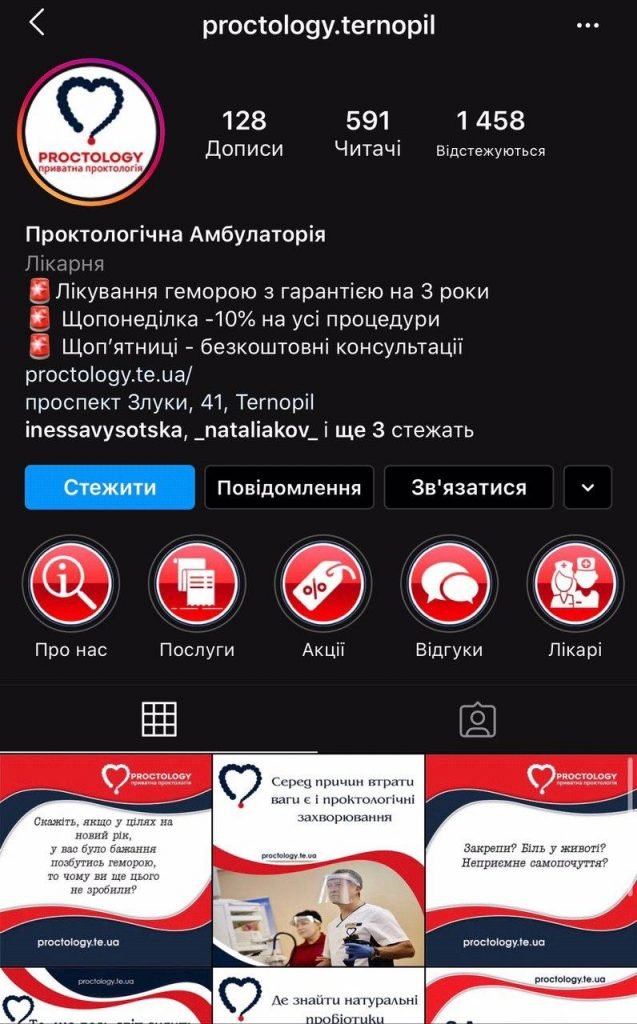Switch to the tagged photos tab
The image size is (637, 1024).
tap(477, 718)
